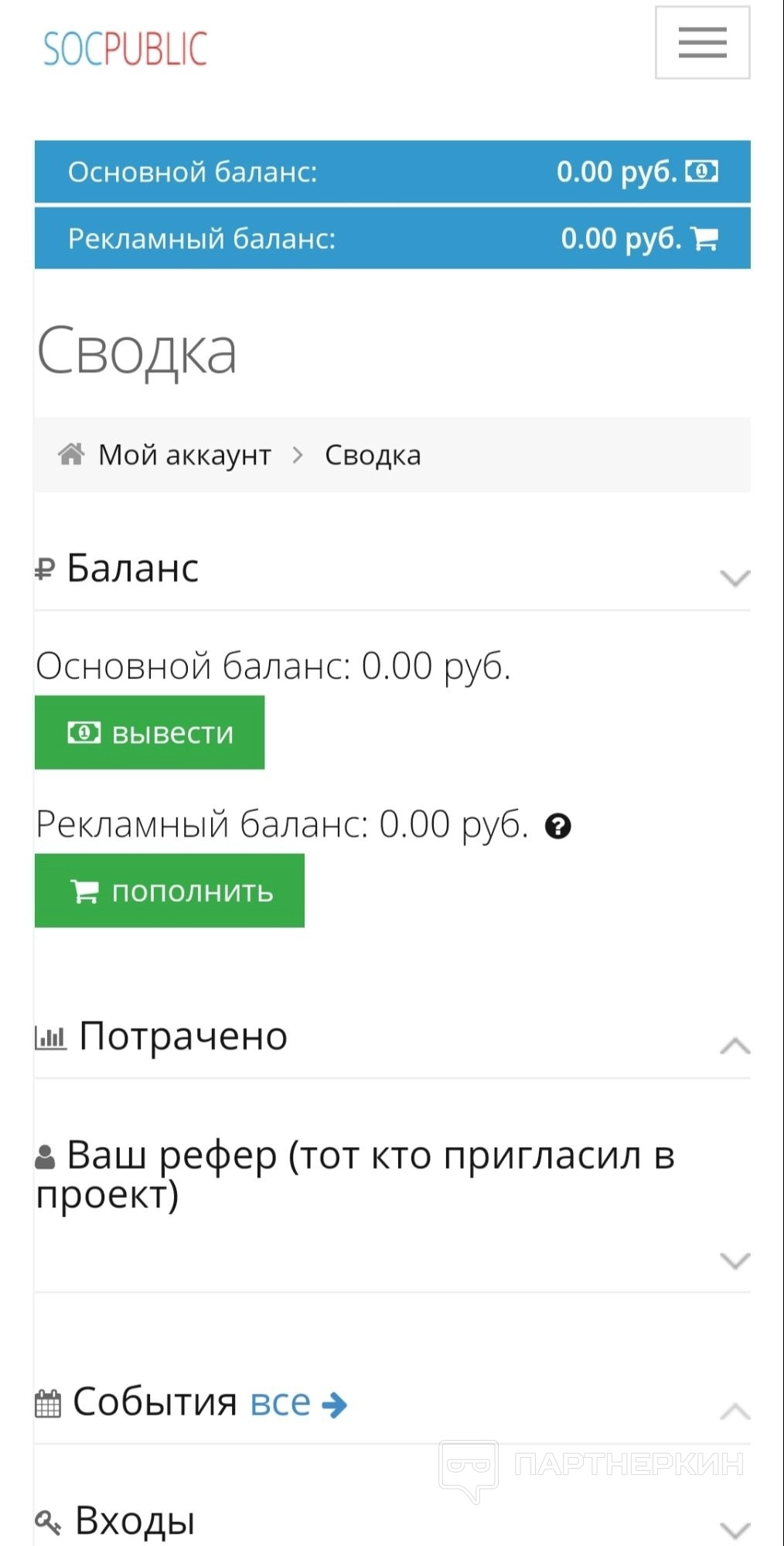Go to Мой аккаунт breadcrumb

[x=184, y=455]
